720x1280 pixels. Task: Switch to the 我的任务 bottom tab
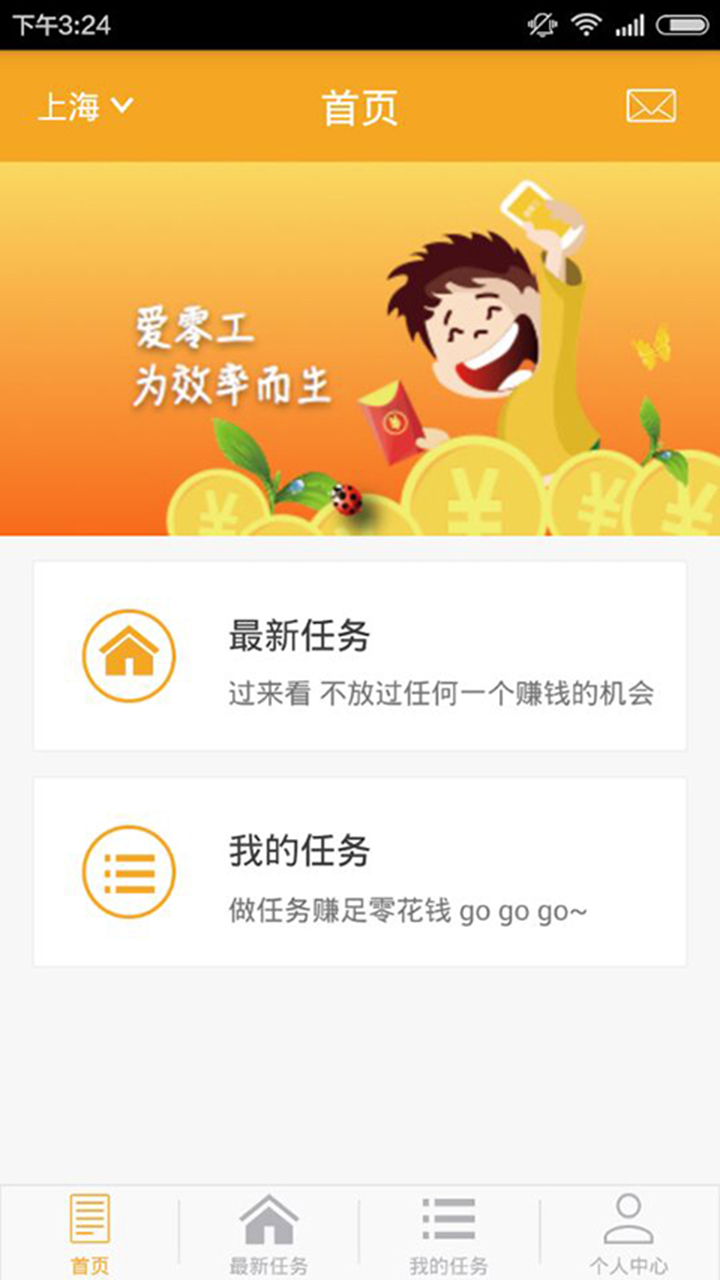tap(449, 1233)
